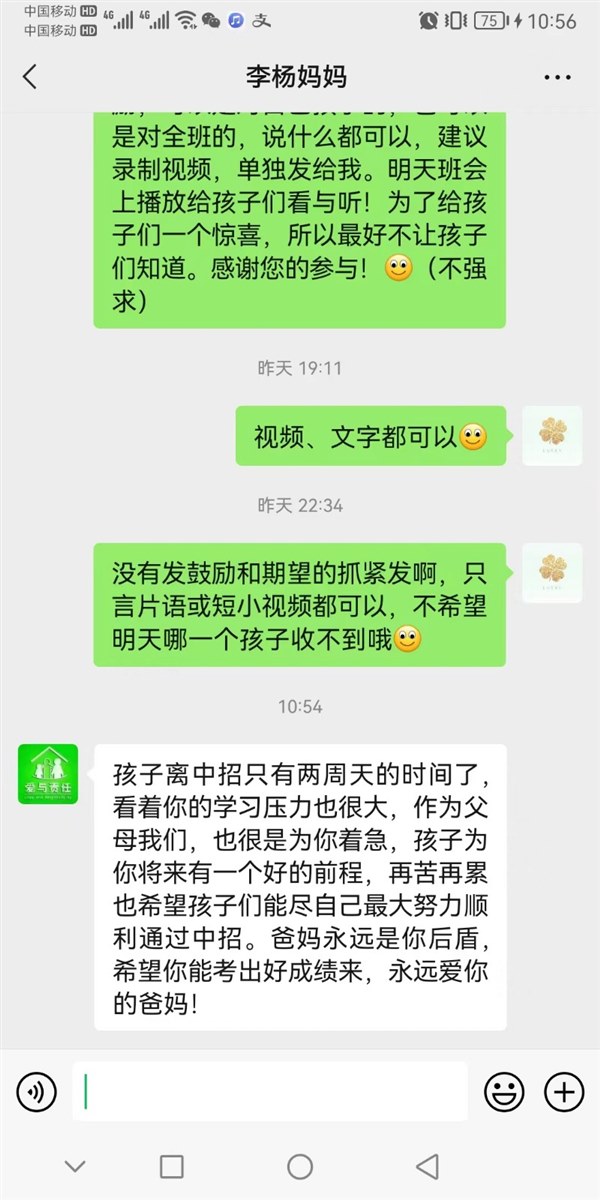This screenshot has width=600, height=1200.
Task: Open the chat options menu
Action: 557,77
